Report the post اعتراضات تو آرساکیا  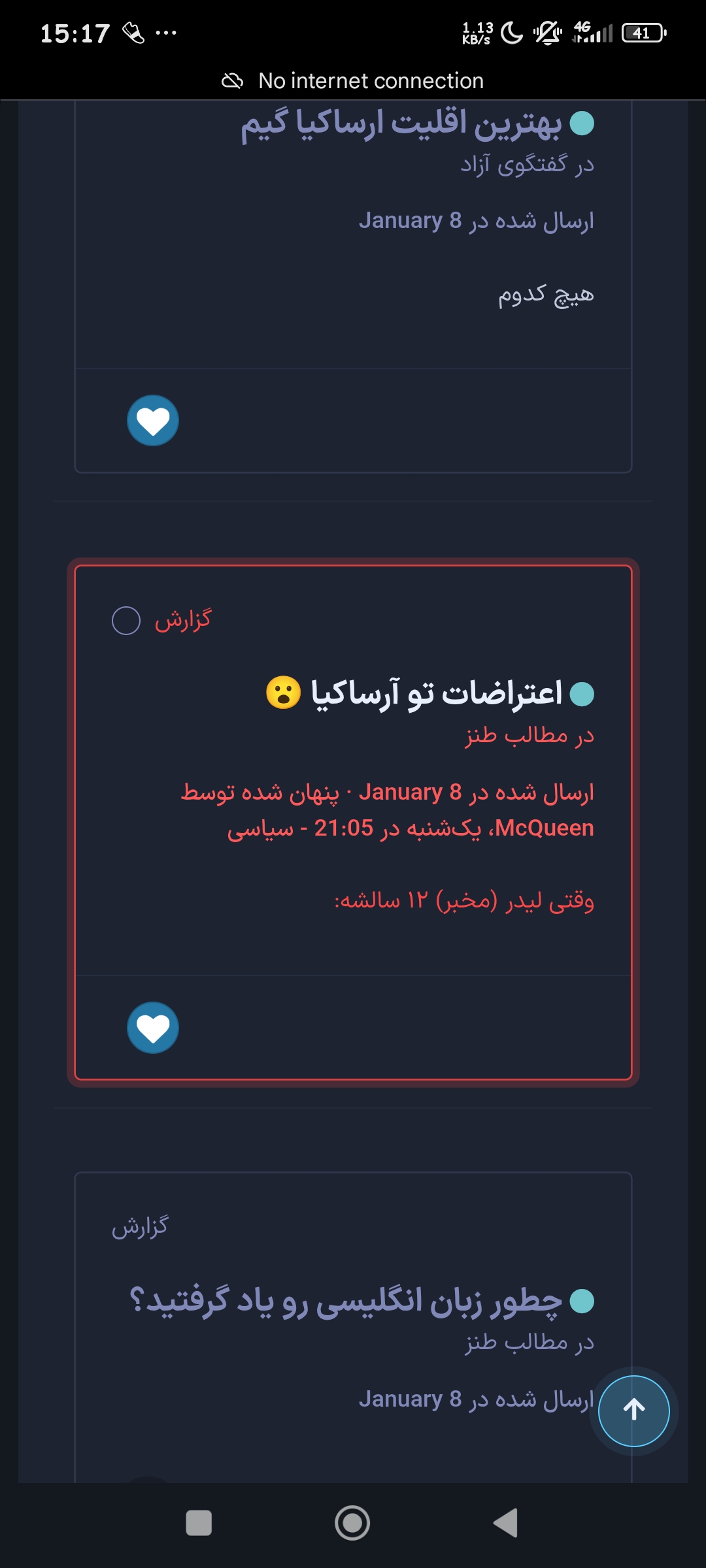(x=183, y=619)
